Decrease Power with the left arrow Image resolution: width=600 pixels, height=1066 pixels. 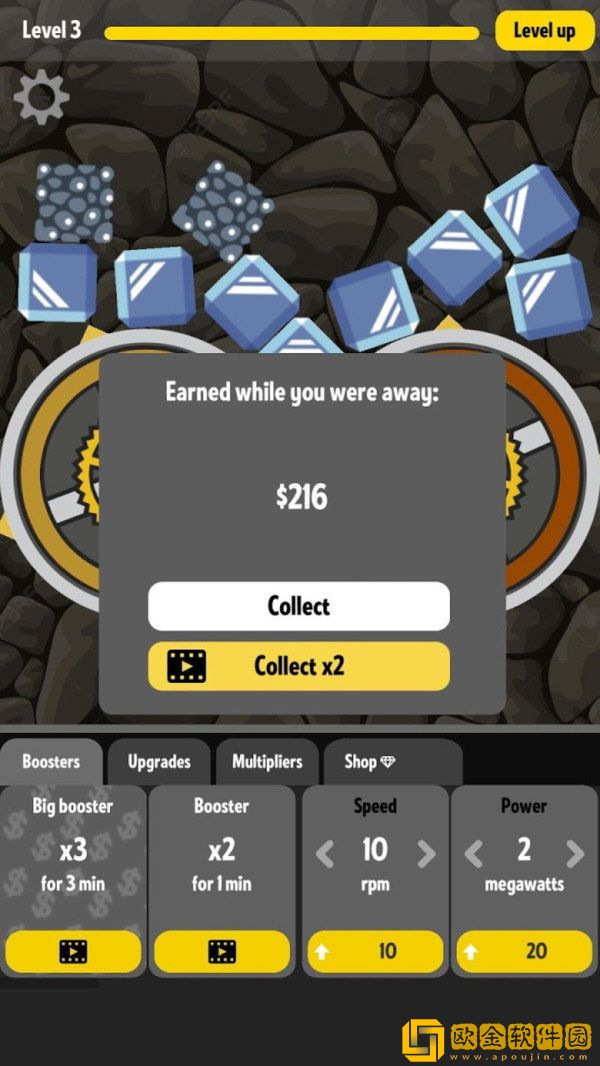tap(474, 853)
